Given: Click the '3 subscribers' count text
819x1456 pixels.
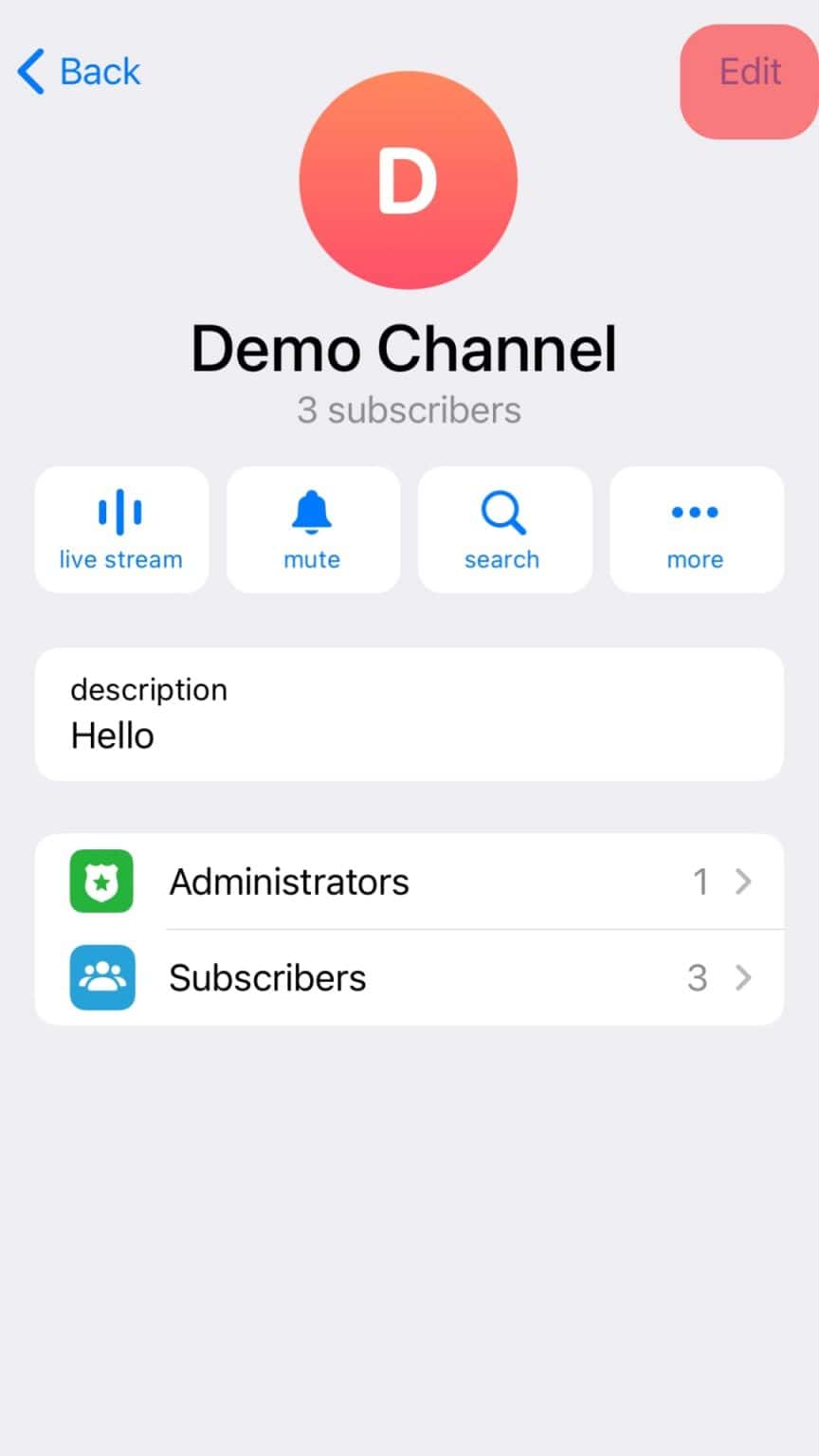Looking at the screenshot, I should coord(409,409).
